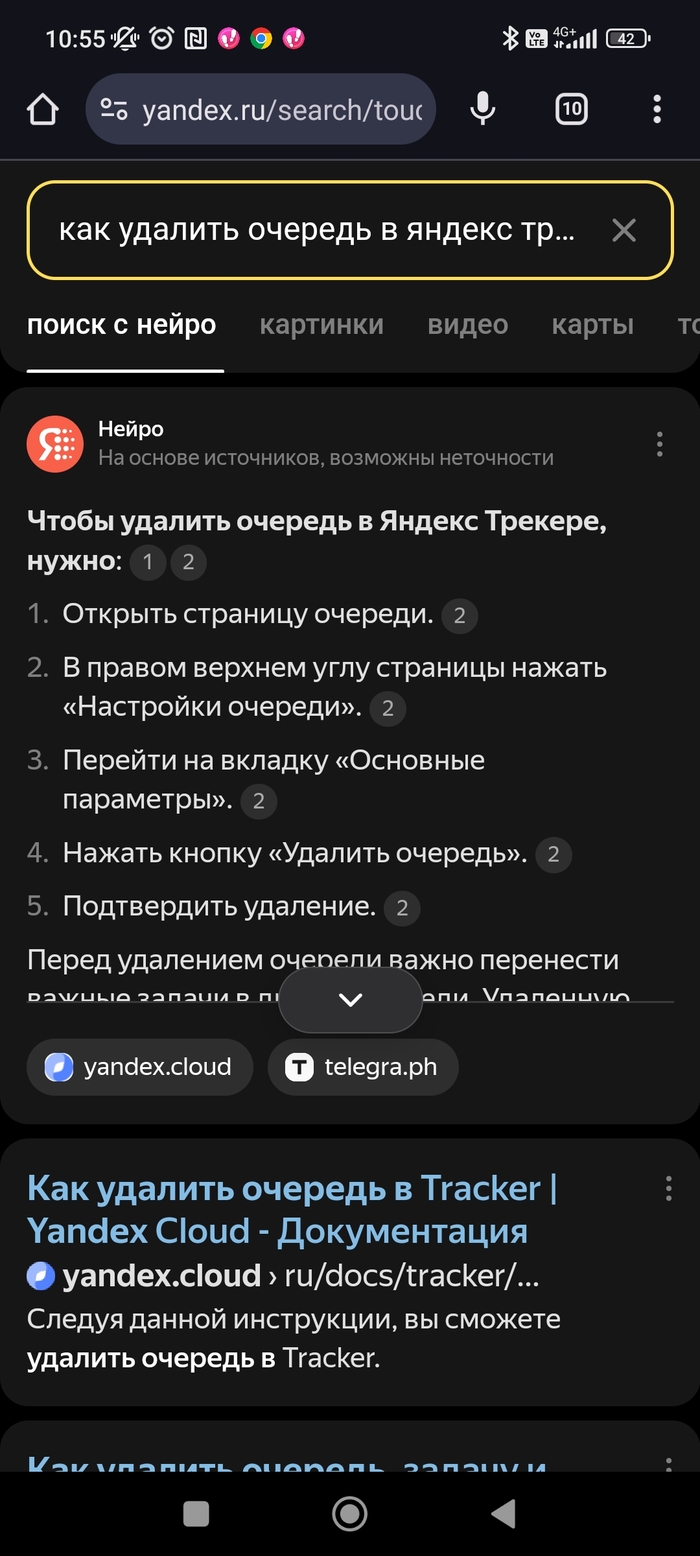Image resolution: width=700 pixels, height=1556 pixels.
Task: Open the tab switcher showing 10 tabs
Action: 571,109
